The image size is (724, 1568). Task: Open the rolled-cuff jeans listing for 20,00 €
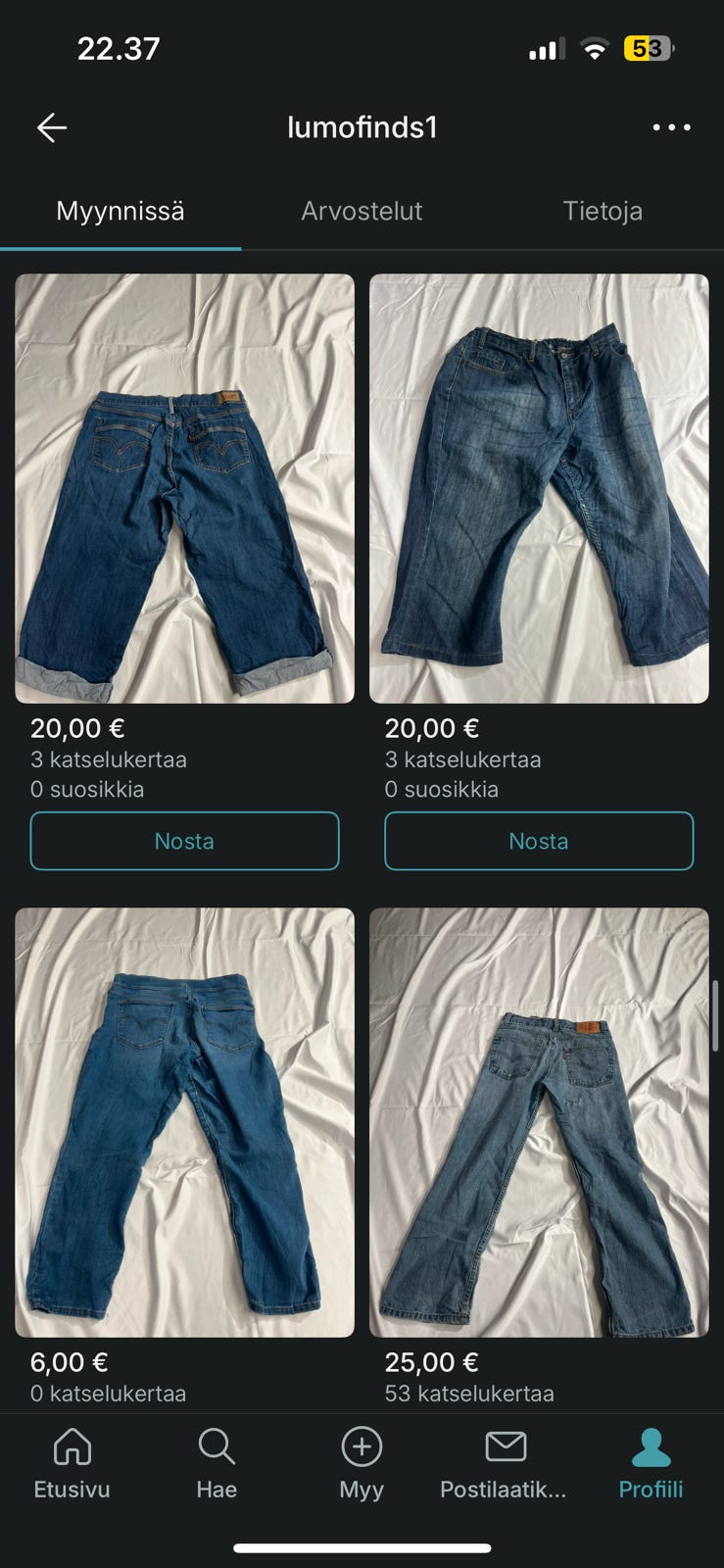pos(184,488)
